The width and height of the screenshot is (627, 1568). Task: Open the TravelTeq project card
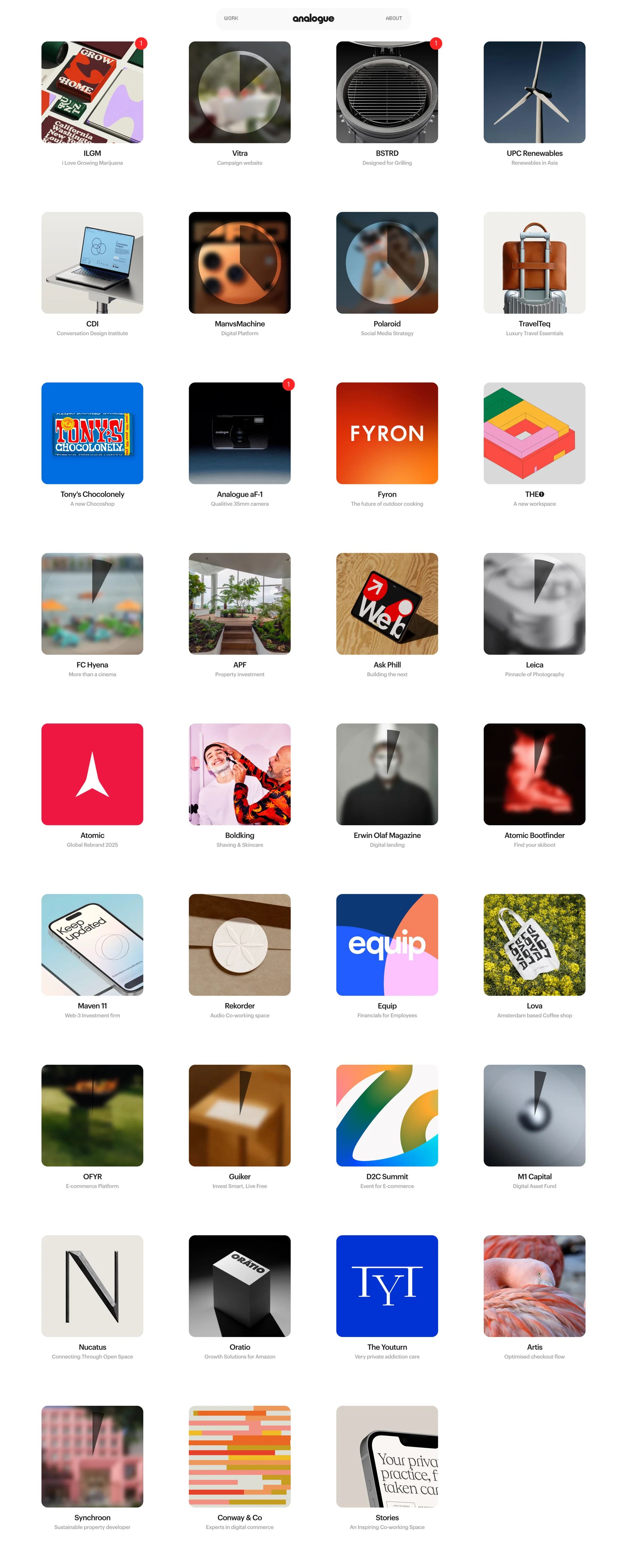tap(534, 263)
